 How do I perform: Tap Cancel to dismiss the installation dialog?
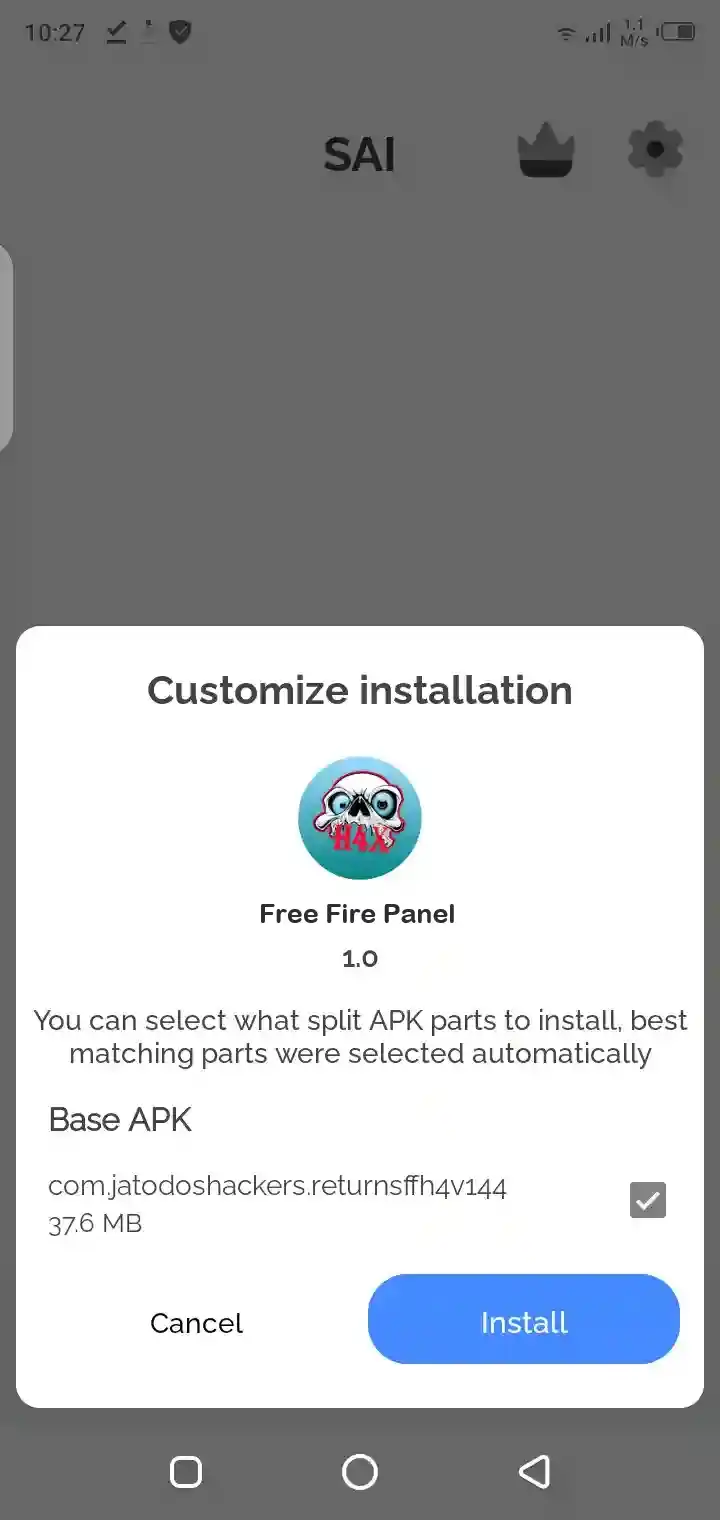coord(196,1323)
